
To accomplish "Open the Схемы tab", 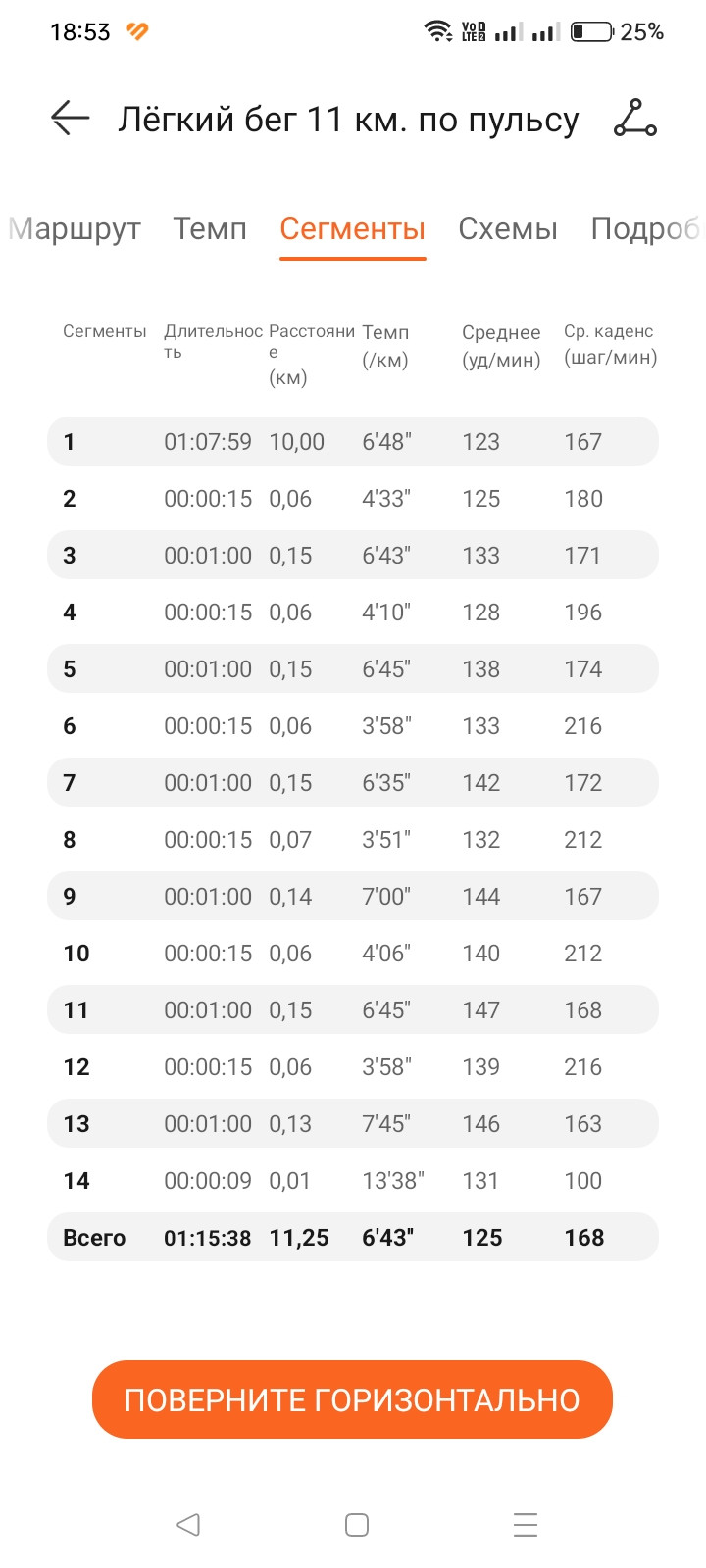I will 508,228.
